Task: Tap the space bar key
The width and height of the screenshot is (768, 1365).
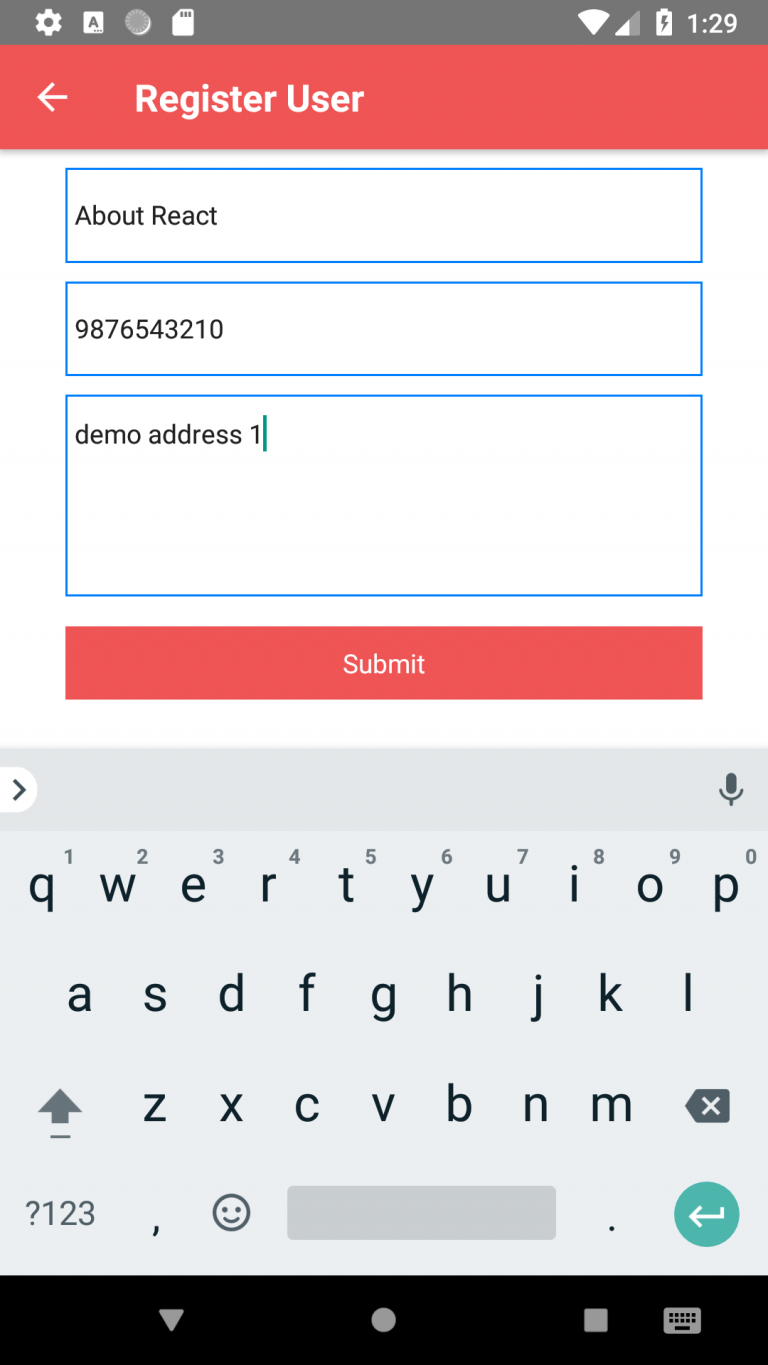Action: point(420,1213)
